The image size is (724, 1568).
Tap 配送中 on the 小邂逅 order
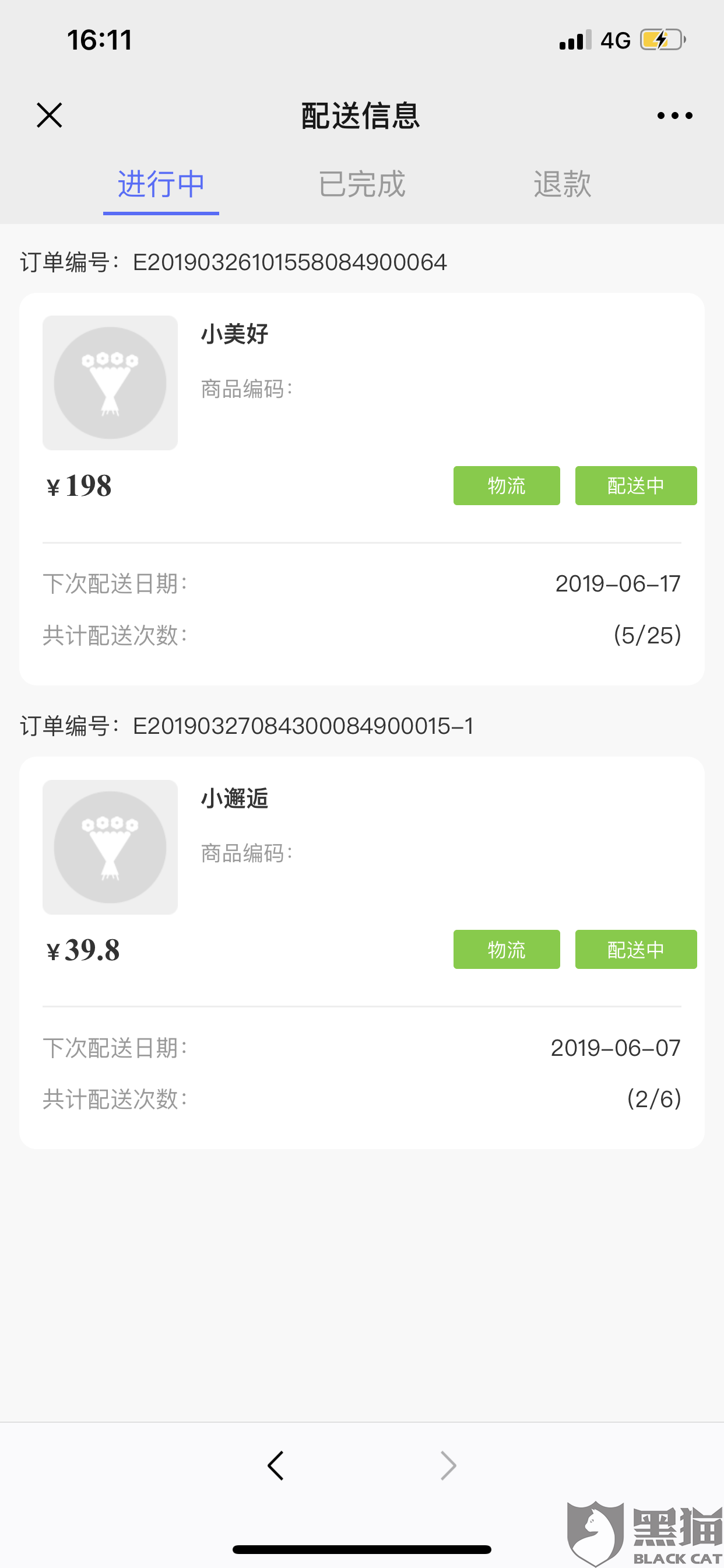point(636,950)
